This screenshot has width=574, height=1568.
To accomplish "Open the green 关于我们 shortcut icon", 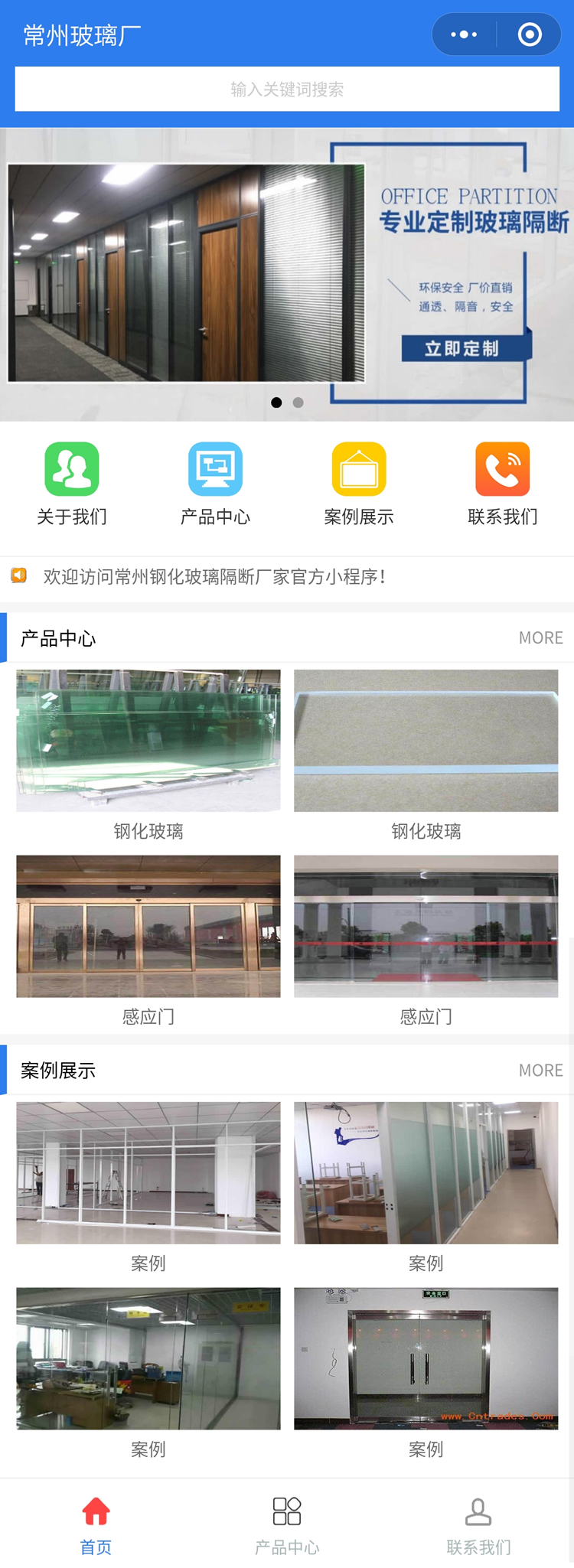I will pos(72,469).
